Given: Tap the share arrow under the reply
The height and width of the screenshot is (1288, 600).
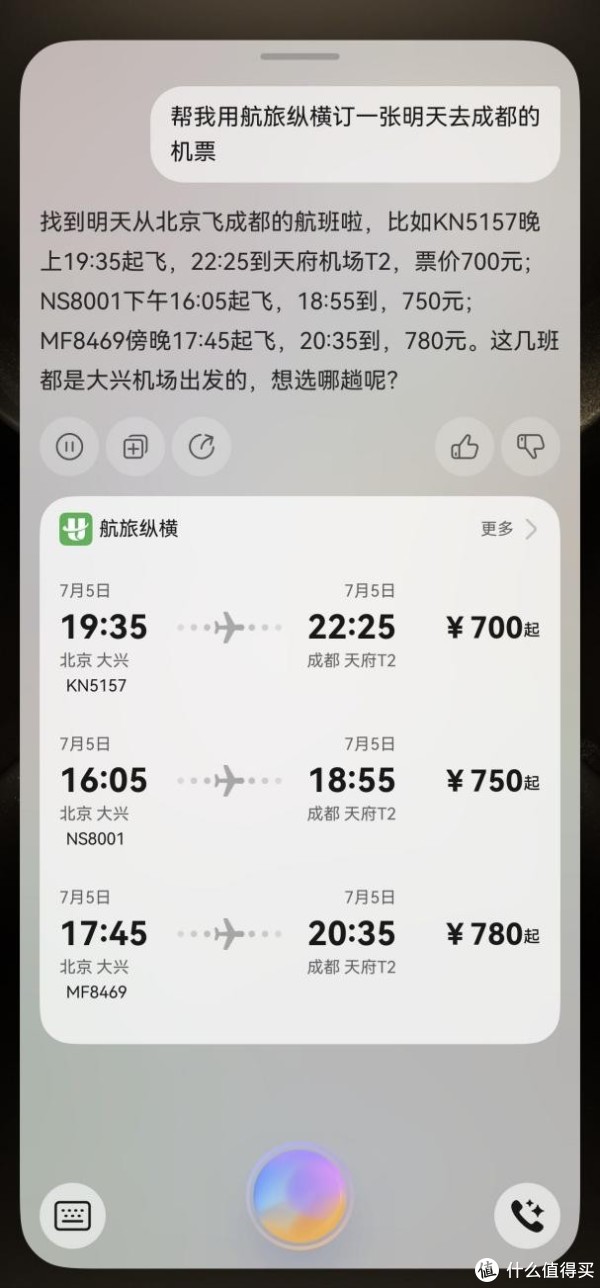Looking at the screenshot, I should [202, 446].
